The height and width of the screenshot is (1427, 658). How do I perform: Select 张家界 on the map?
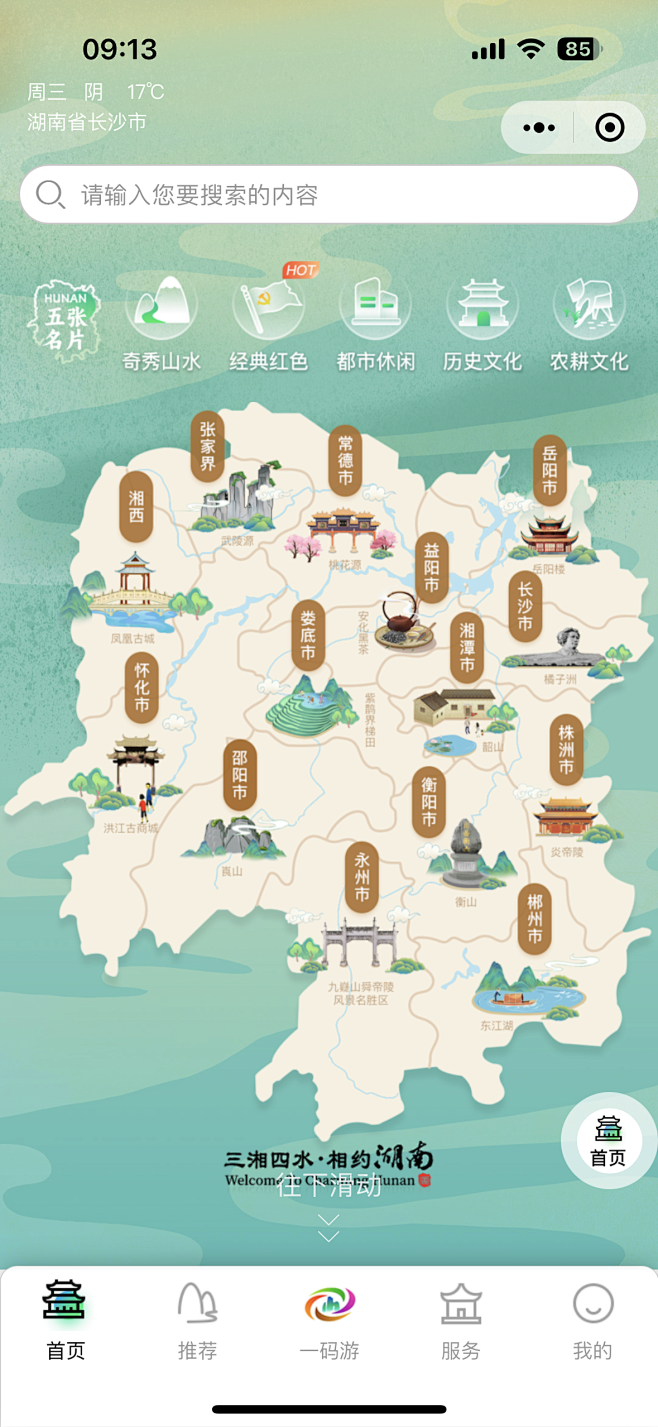coord(208,446)
